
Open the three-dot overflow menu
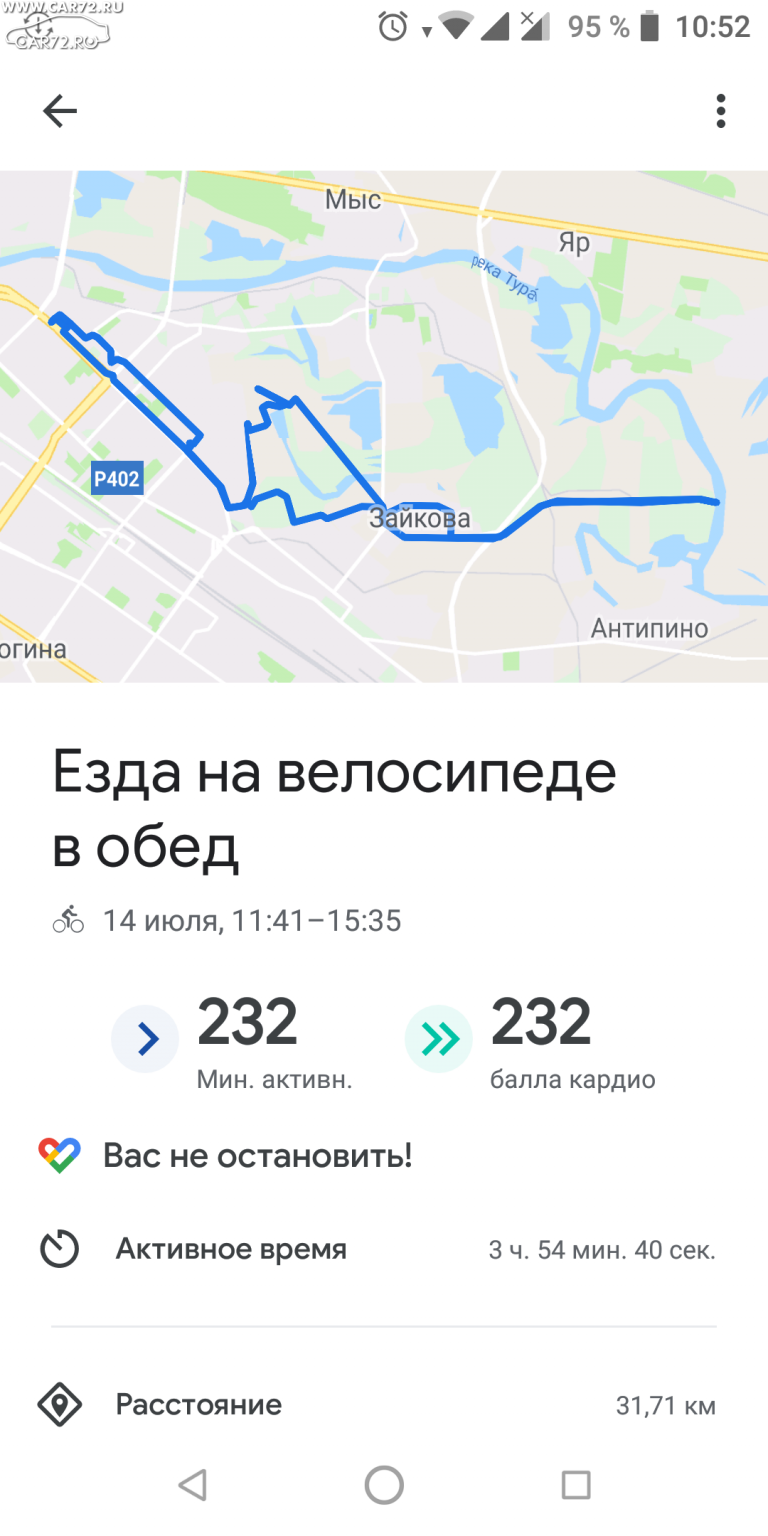(720, 111)
